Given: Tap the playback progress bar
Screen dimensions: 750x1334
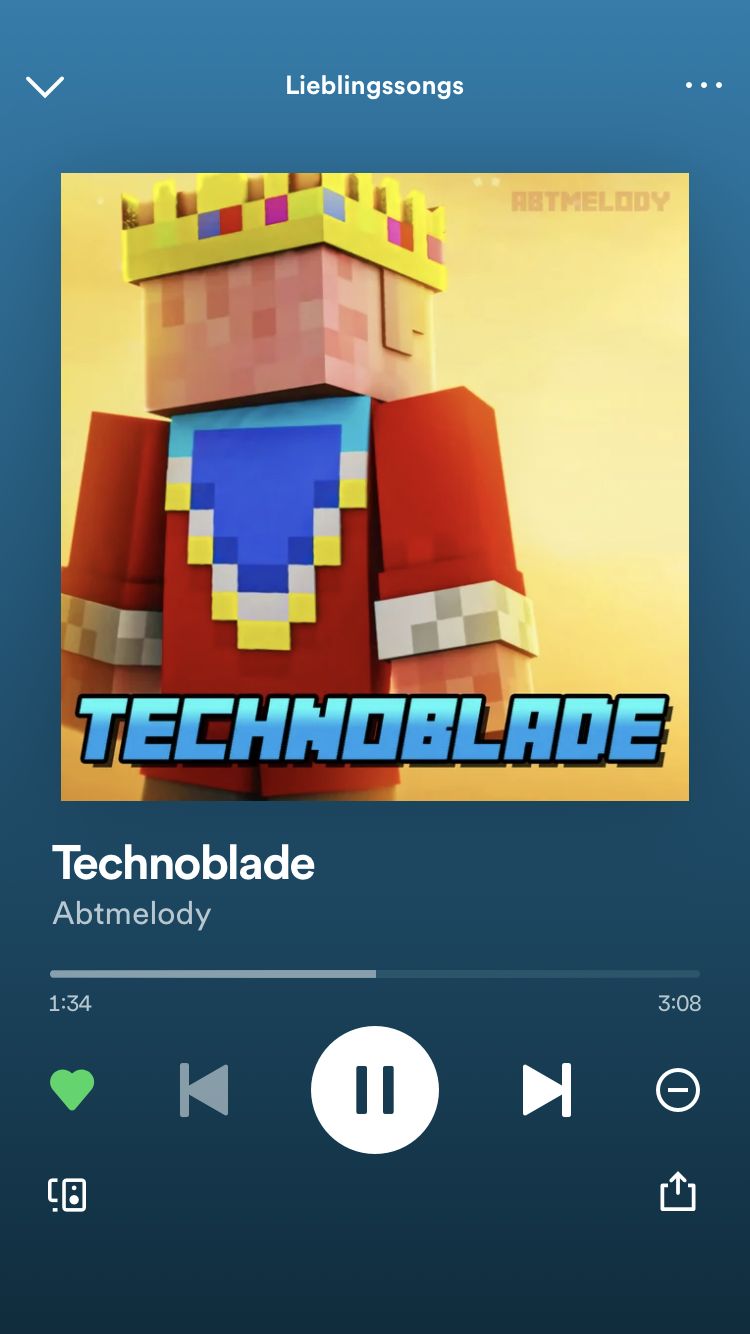Looking at the screenshot, I should [x=375, y=973].
